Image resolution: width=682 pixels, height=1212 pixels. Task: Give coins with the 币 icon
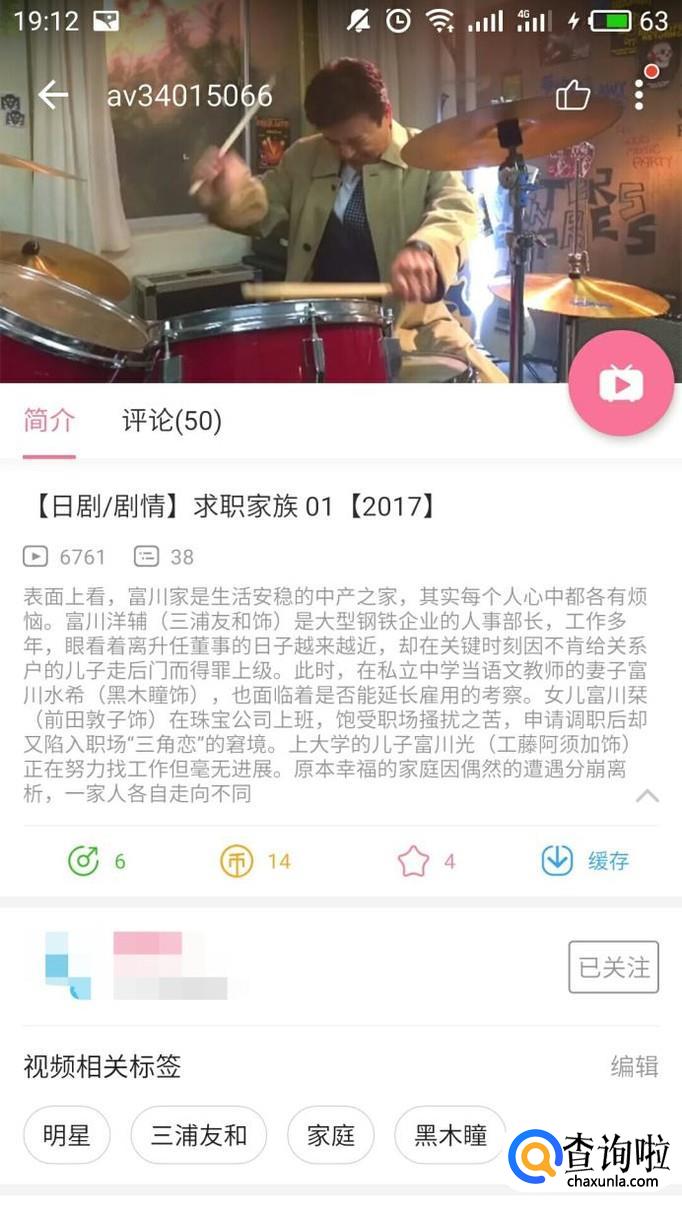pyautogui.click(x=236, y=860)
